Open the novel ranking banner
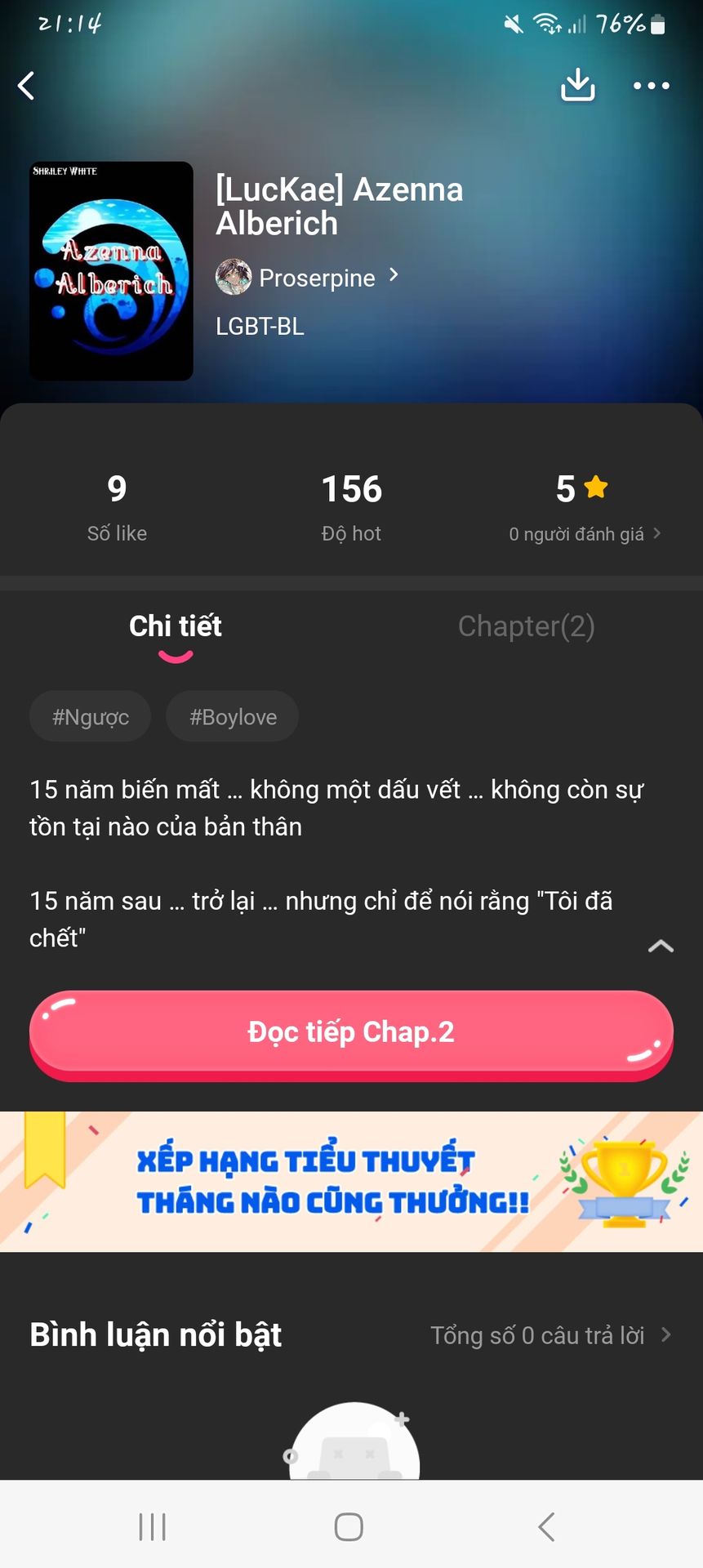Viewport: 703px width, 1568px height. pos(351,1182)
